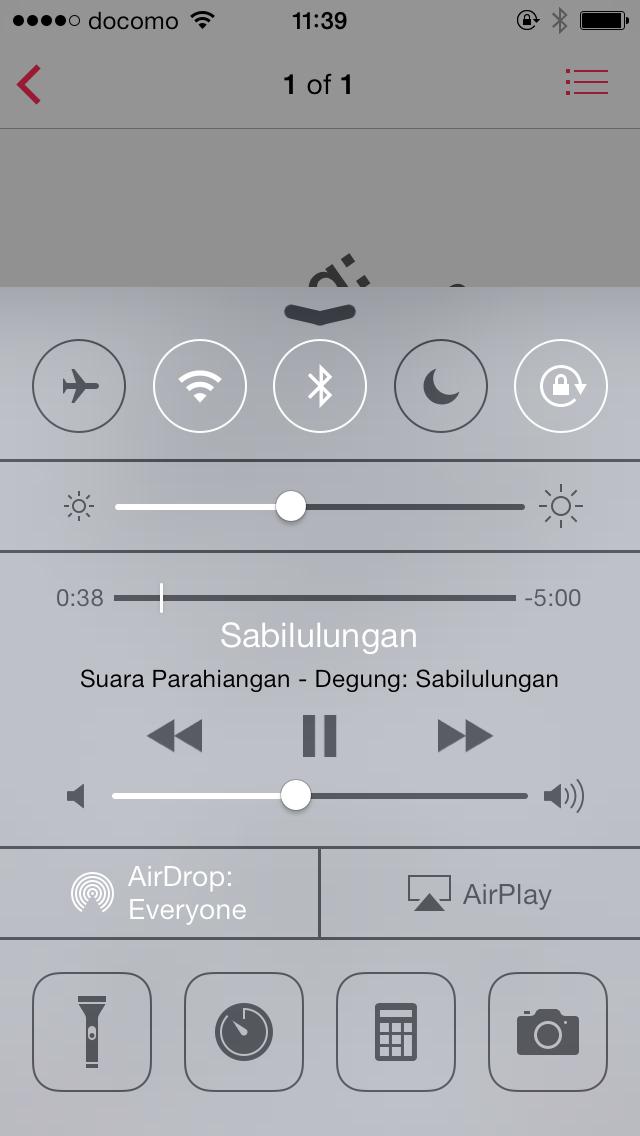
Task: Turn off Wi-Fi
Action: (200, 386)
